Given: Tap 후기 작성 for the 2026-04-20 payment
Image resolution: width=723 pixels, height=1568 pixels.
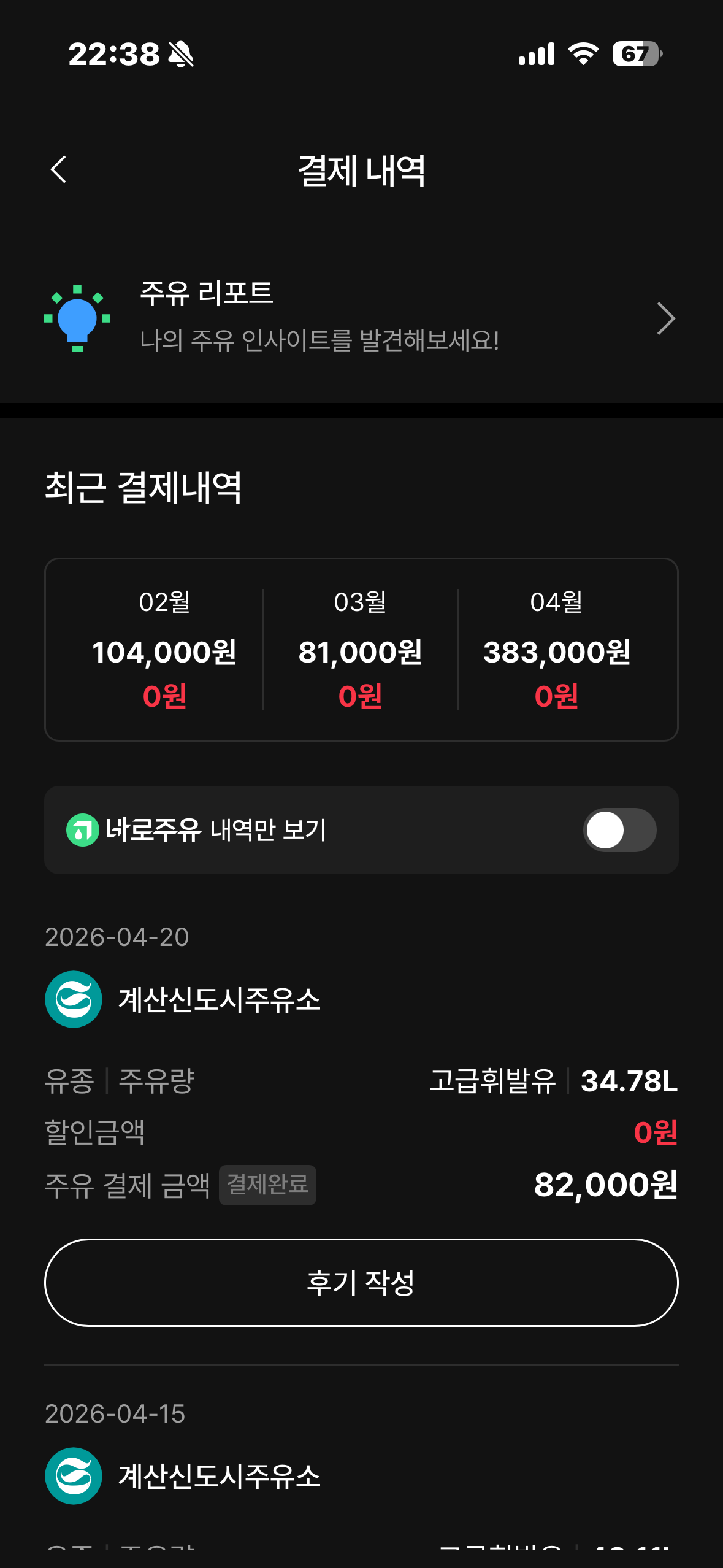Looking at the screenshot, I should click(361, 1283).
